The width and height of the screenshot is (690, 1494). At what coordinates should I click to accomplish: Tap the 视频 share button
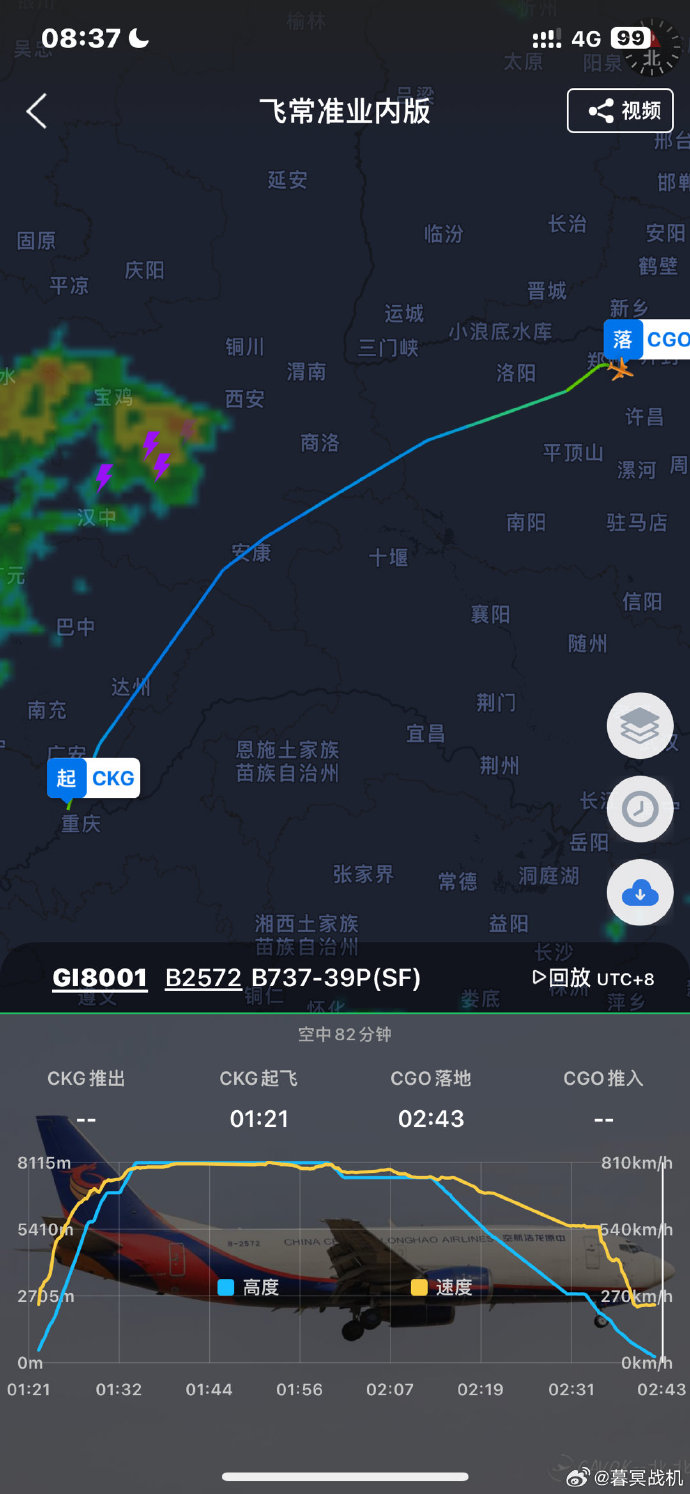[x=620, y=111]
